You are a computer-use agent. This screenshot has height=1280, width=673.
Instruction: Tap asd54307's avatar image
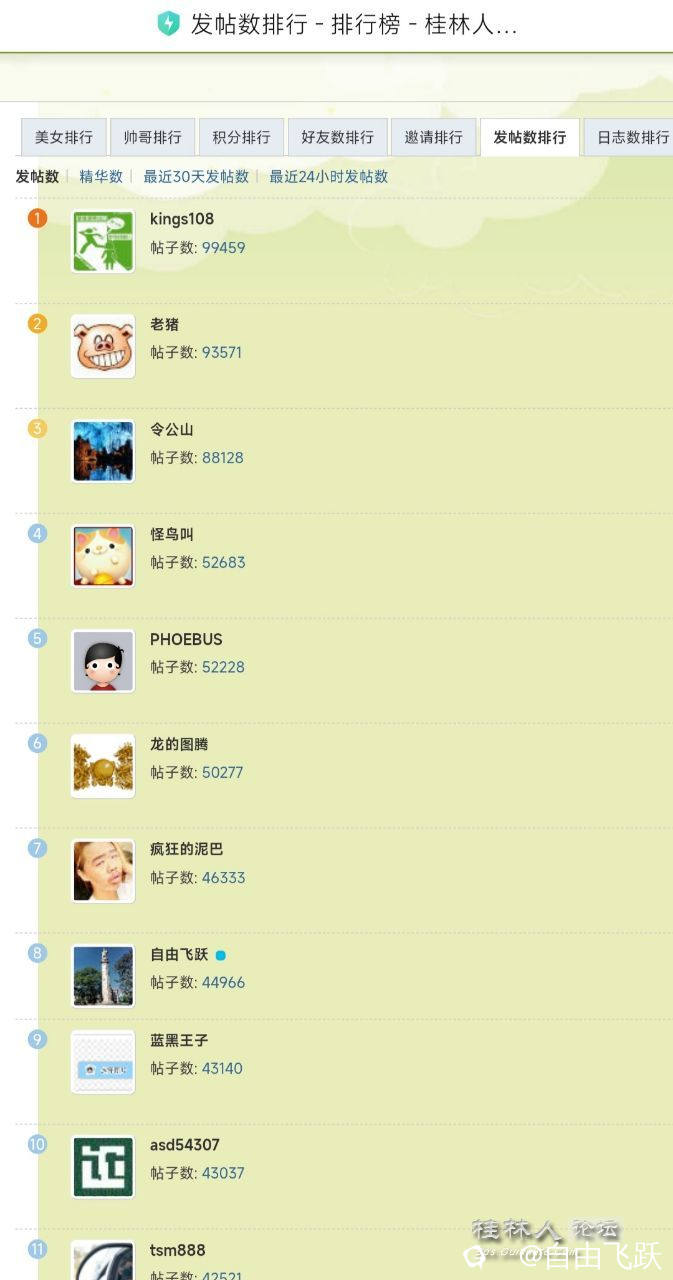pyautogui.click(x=103, y=1166)
